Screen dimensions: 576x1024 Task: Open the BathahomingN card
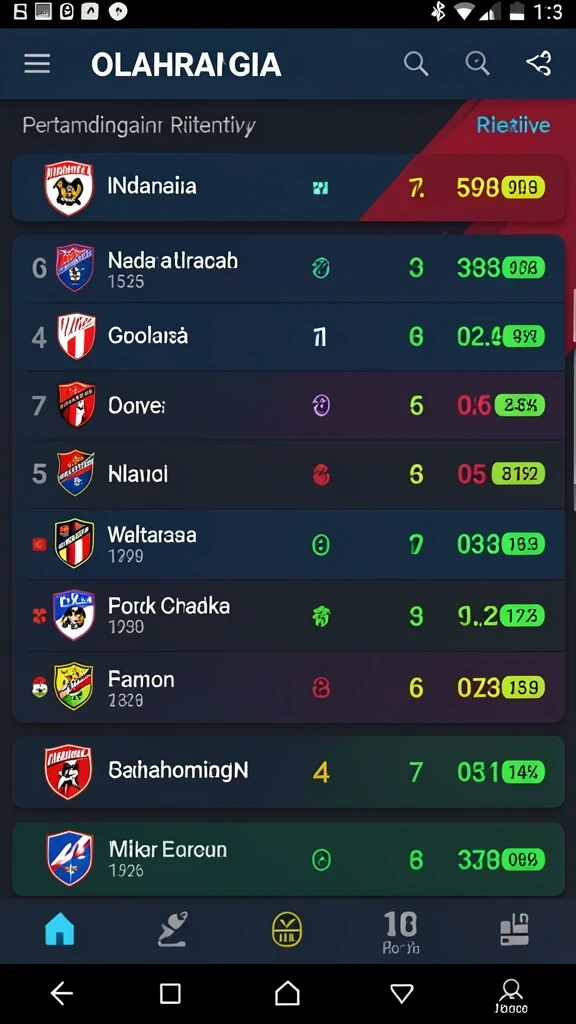coord(288,772)
